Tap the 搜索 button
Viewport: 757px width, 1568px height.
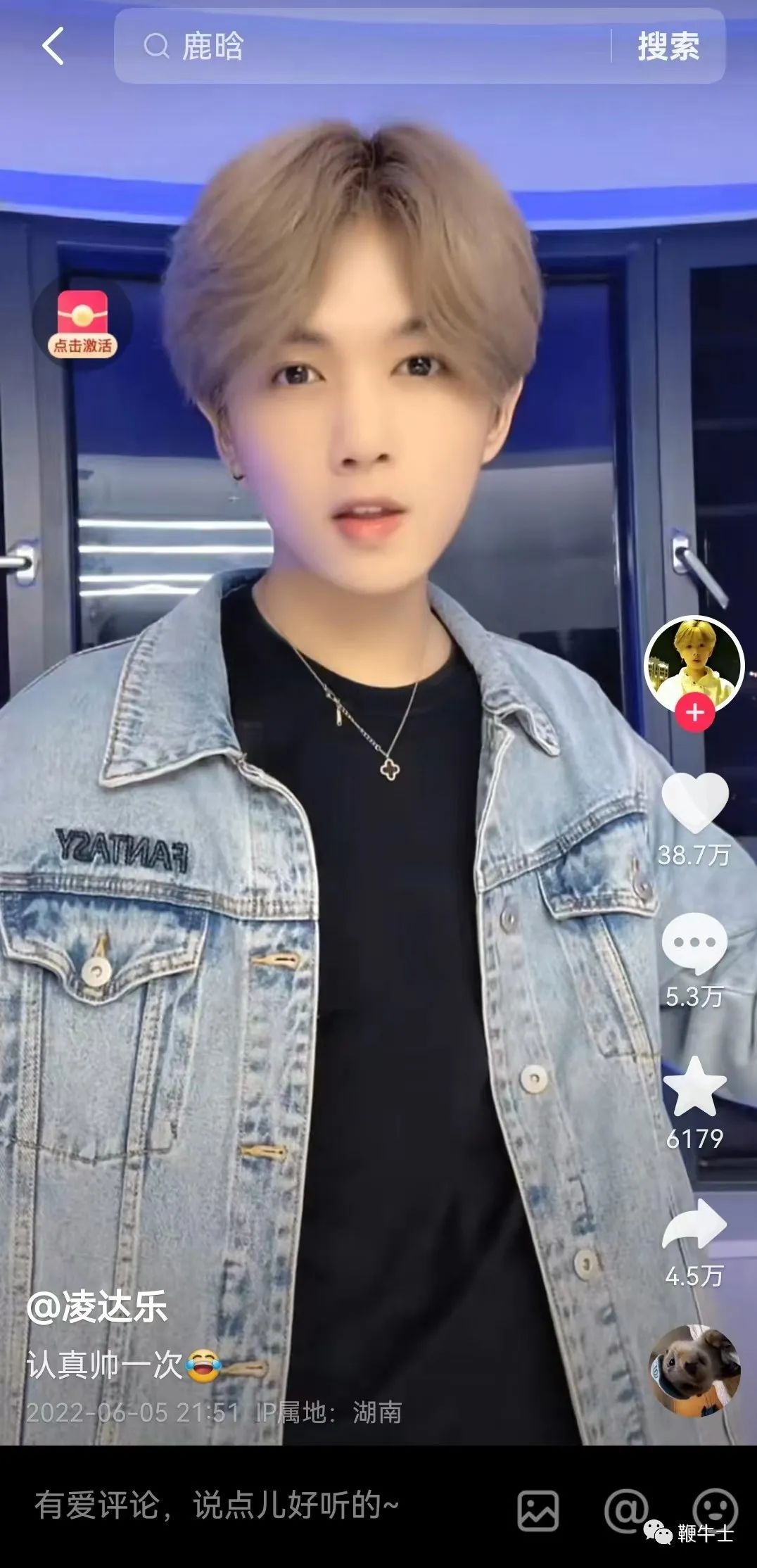[668, 46]
